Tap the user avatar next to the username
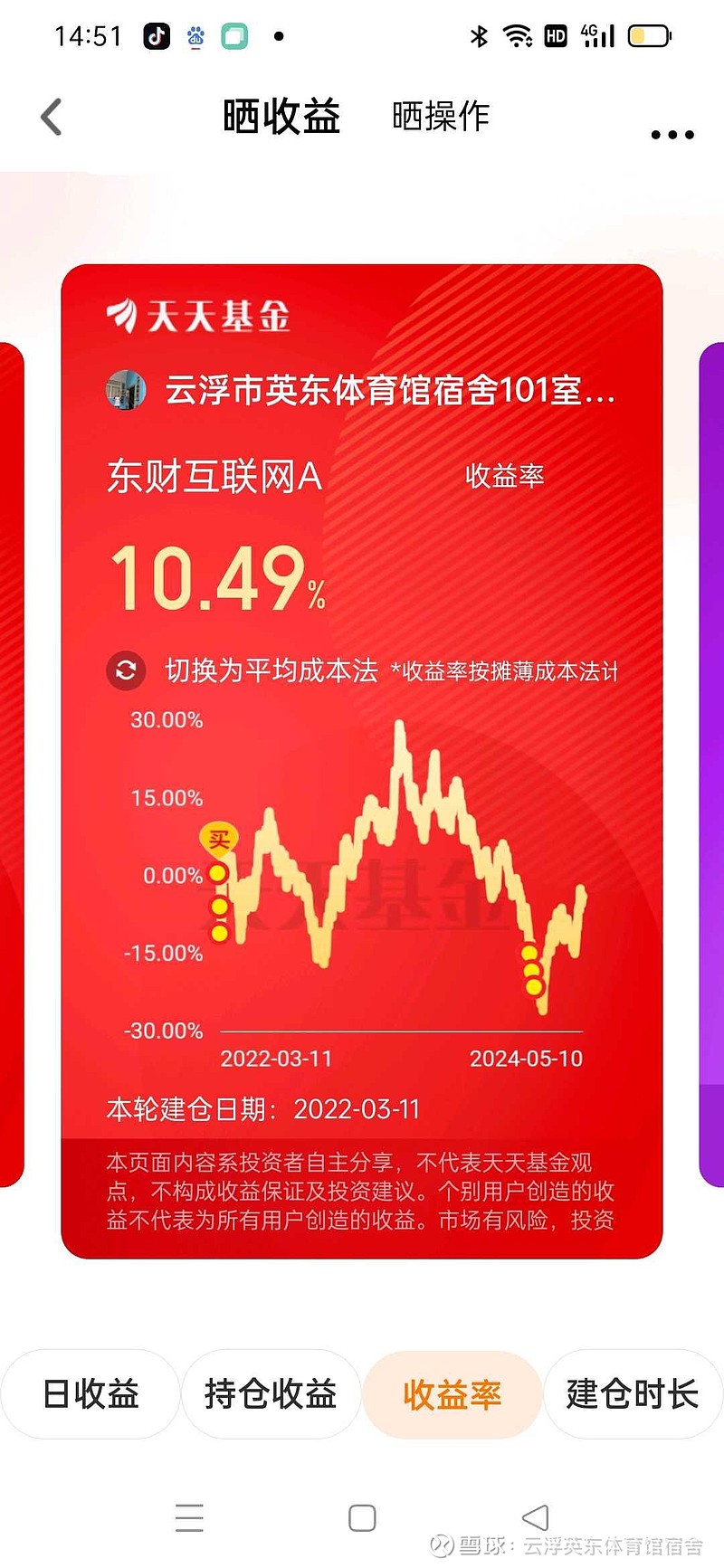 tap(127, 392)
